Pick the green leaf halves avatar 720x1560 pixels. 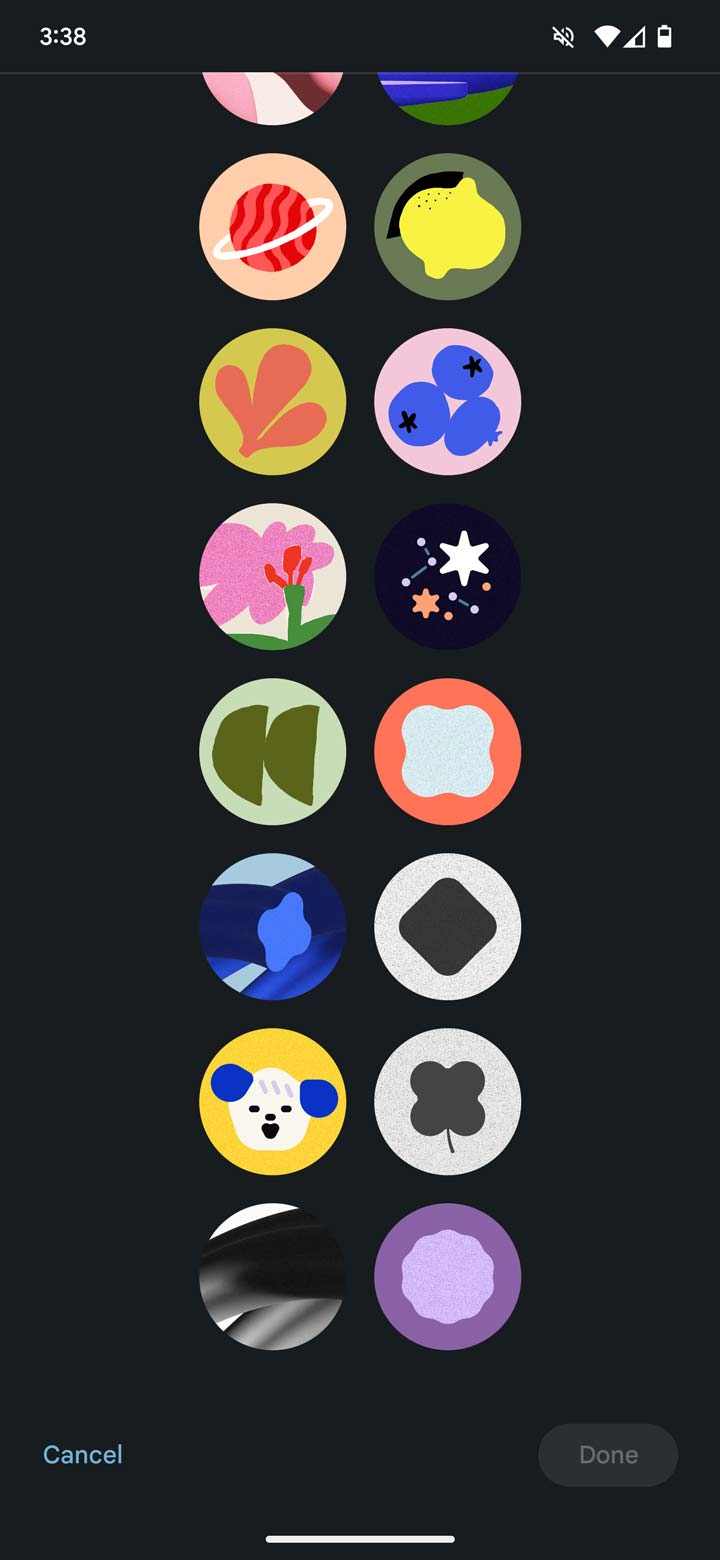coord(273,751)
